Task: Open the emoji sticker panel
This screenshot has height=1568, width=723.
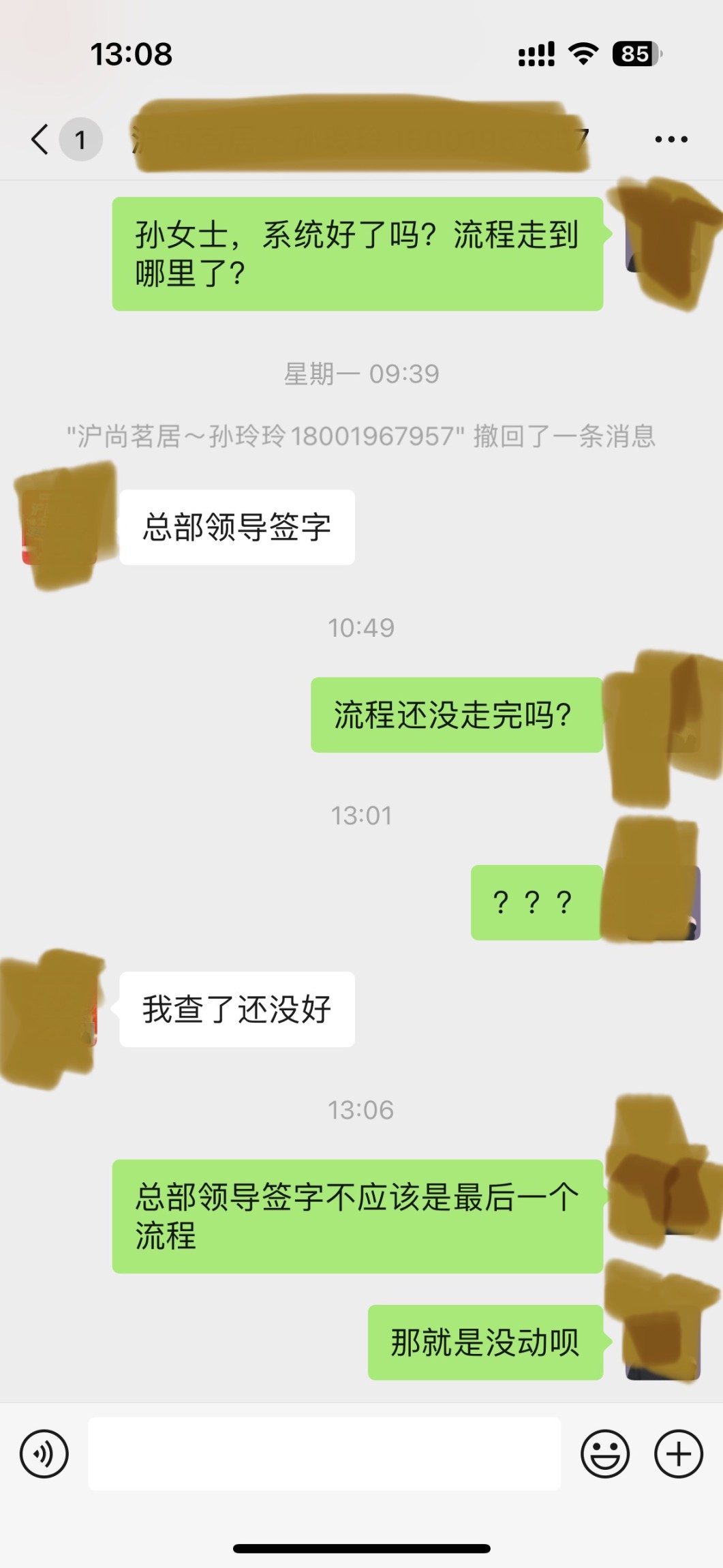Action: pos(604,1454)
